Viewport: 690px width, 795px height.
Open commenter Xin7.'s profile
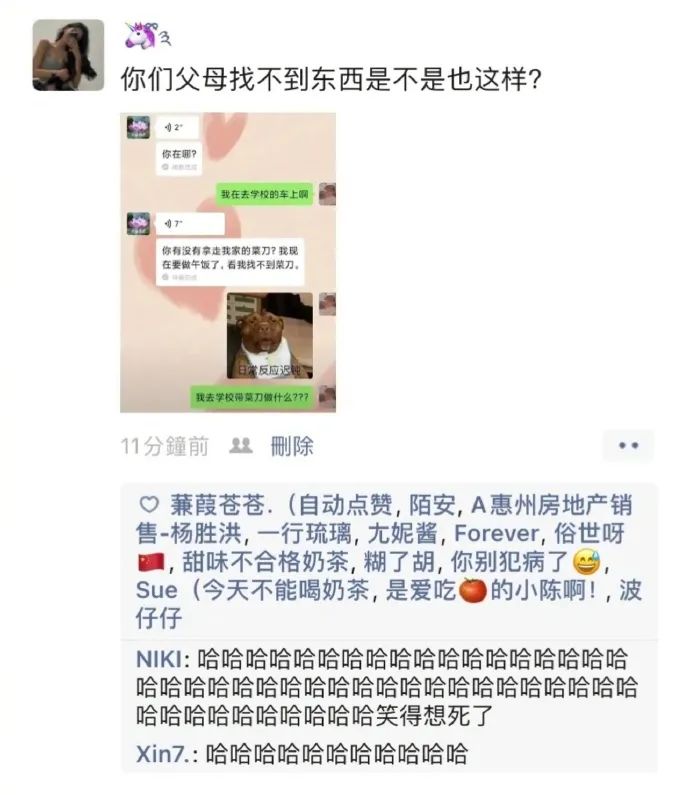(x=165, y=754)
